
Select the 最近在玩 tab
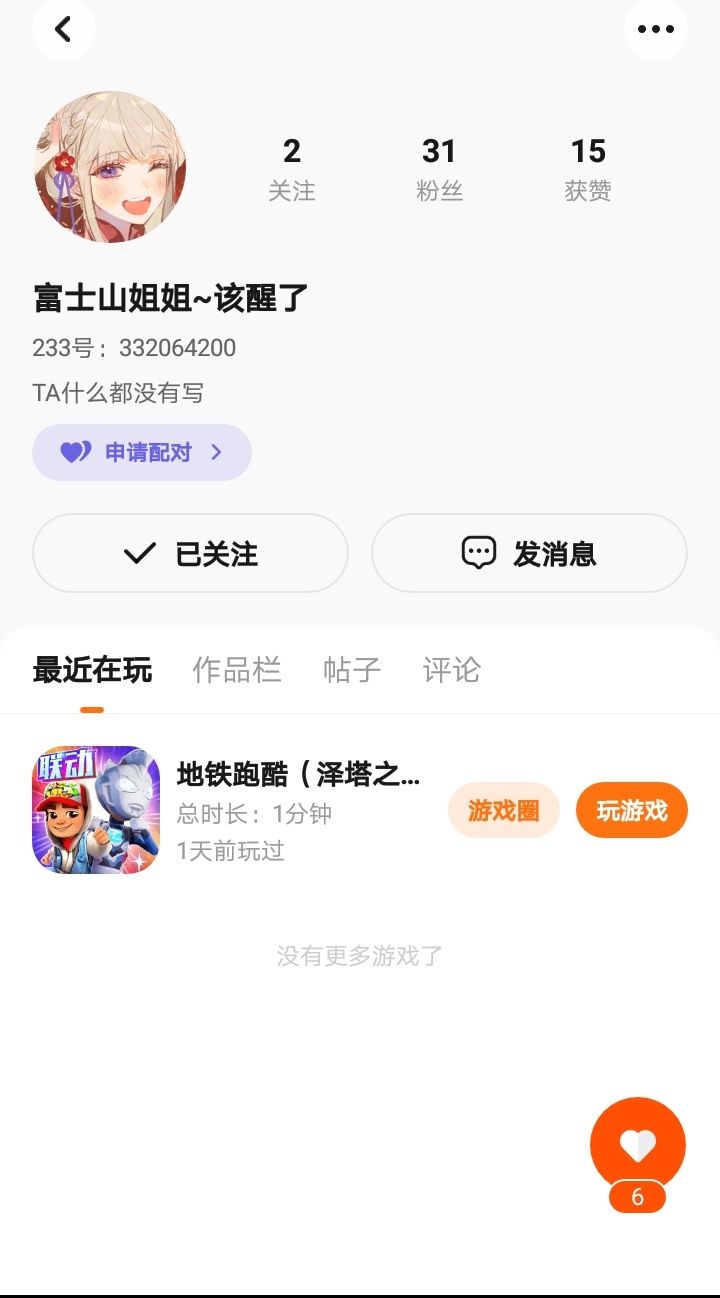(x=92, y=670)
